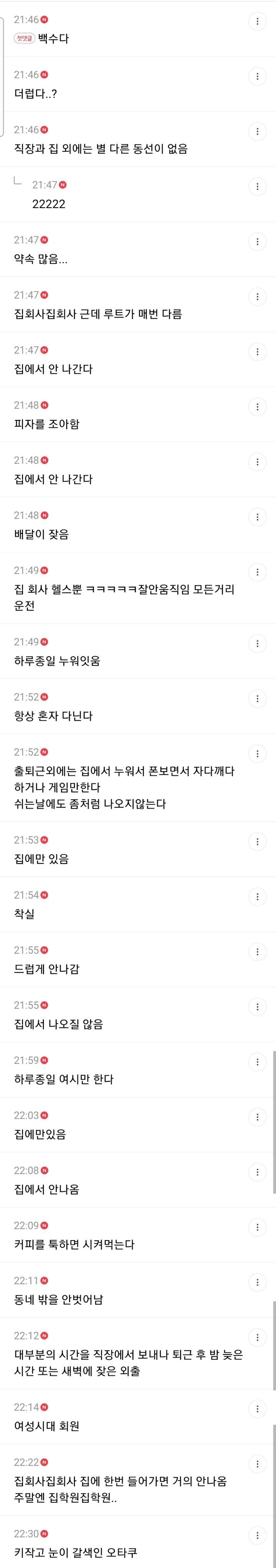Open options for '직장과 집 외에는' comment
276x1568 pixels.
pos(257,131)
